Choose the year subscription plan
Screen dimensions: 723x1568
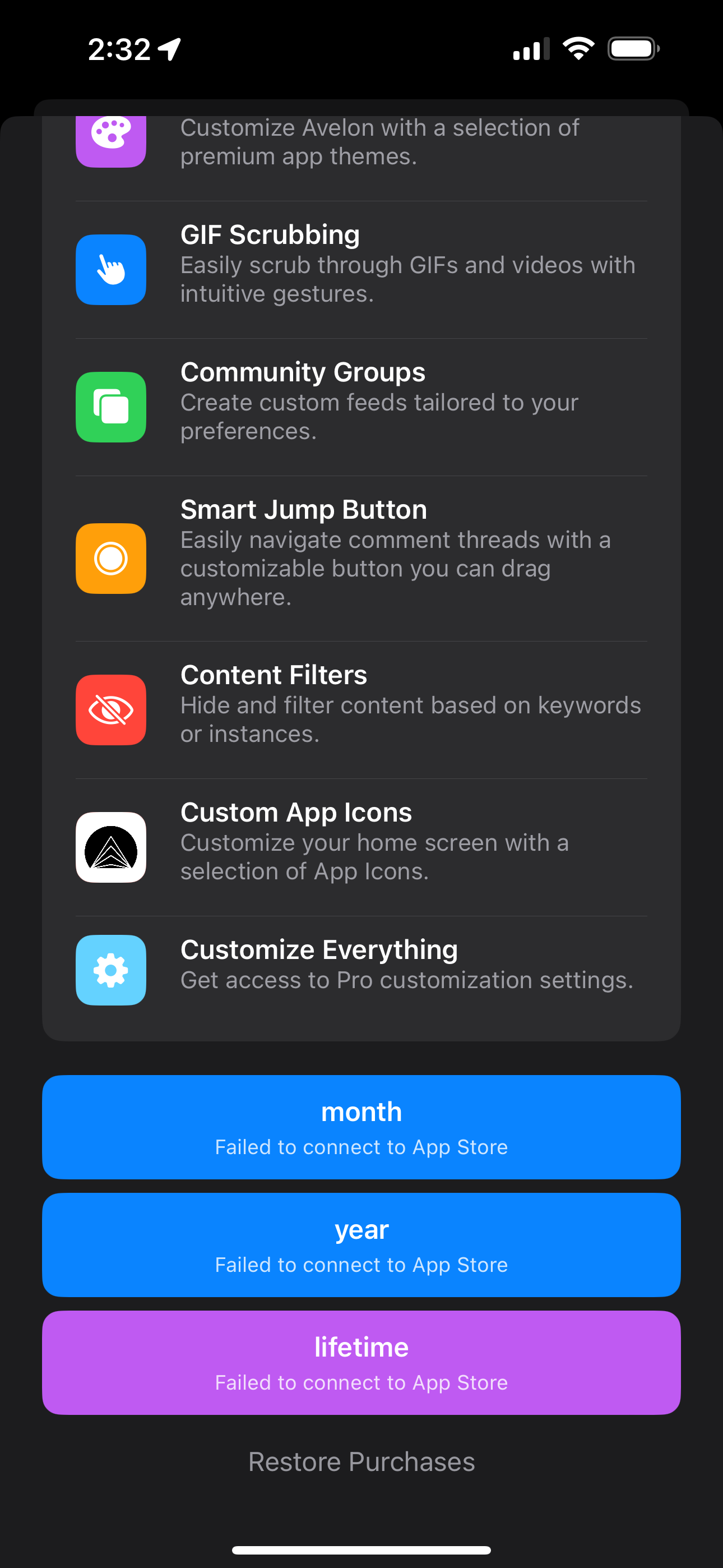pos(361,1245)
